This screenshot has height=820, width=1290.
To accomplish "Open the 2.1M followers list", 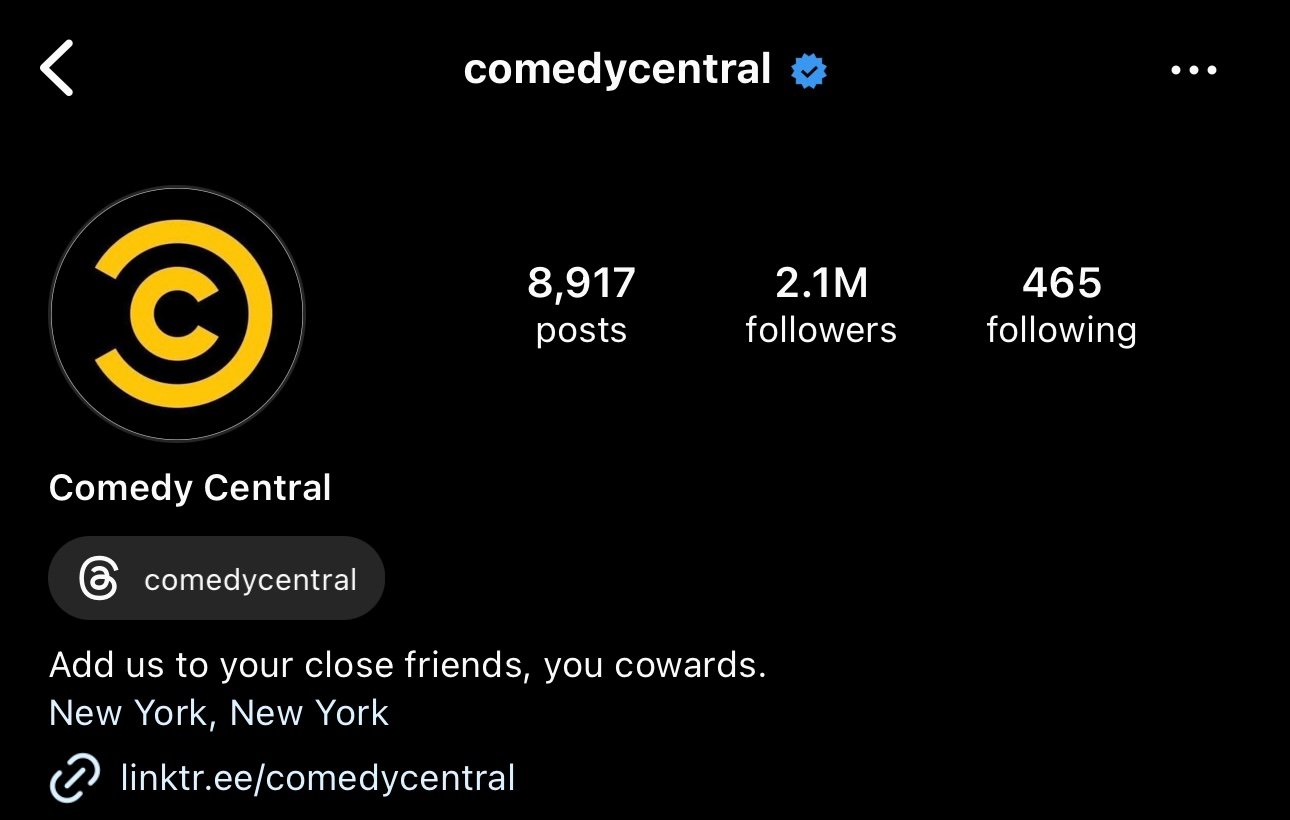I will click(x=821, y=305).
